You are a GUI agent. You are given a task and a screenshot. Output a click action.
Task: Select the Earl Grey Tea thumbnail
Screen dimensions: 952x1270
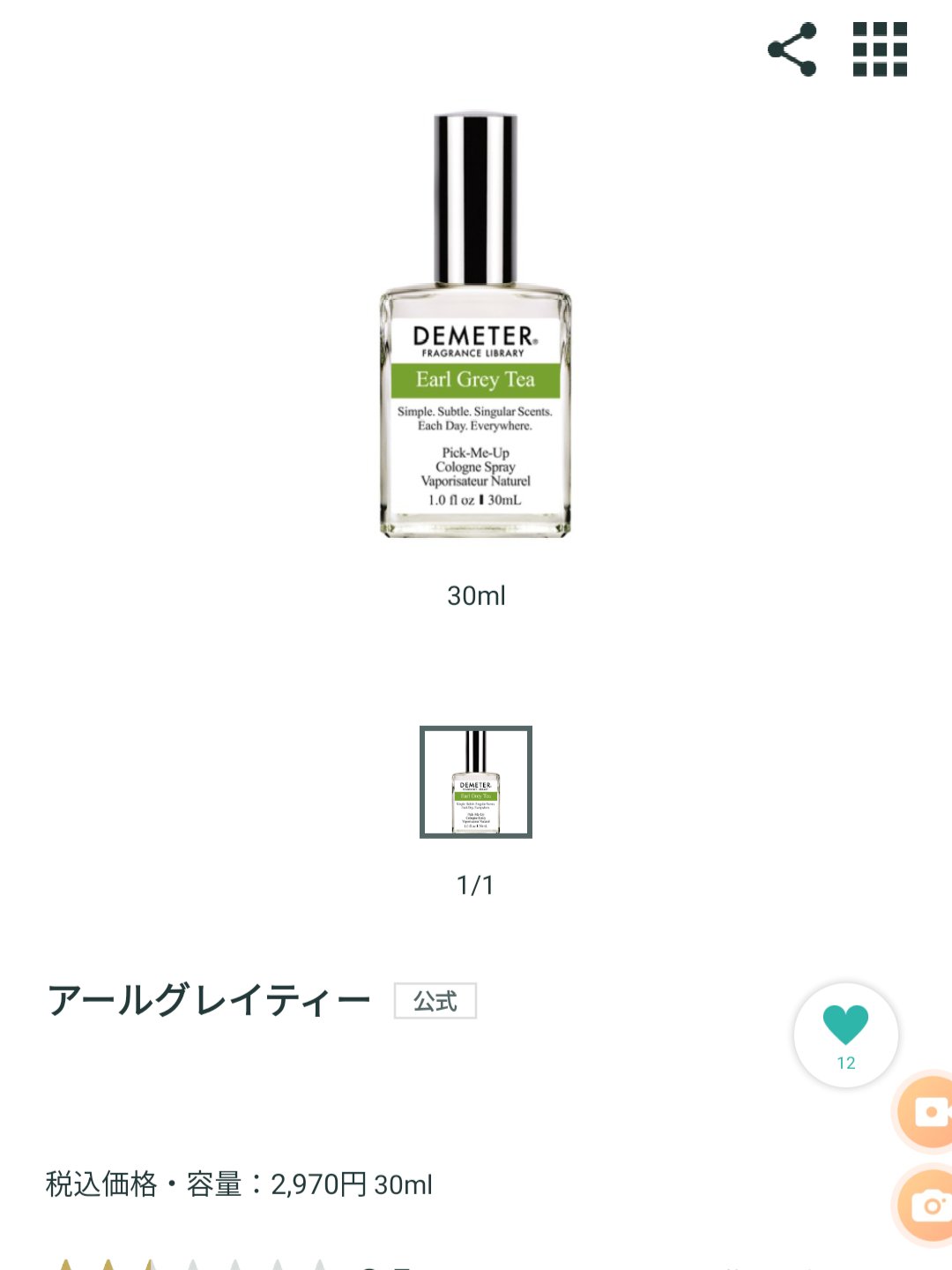(x=476, y=781)
